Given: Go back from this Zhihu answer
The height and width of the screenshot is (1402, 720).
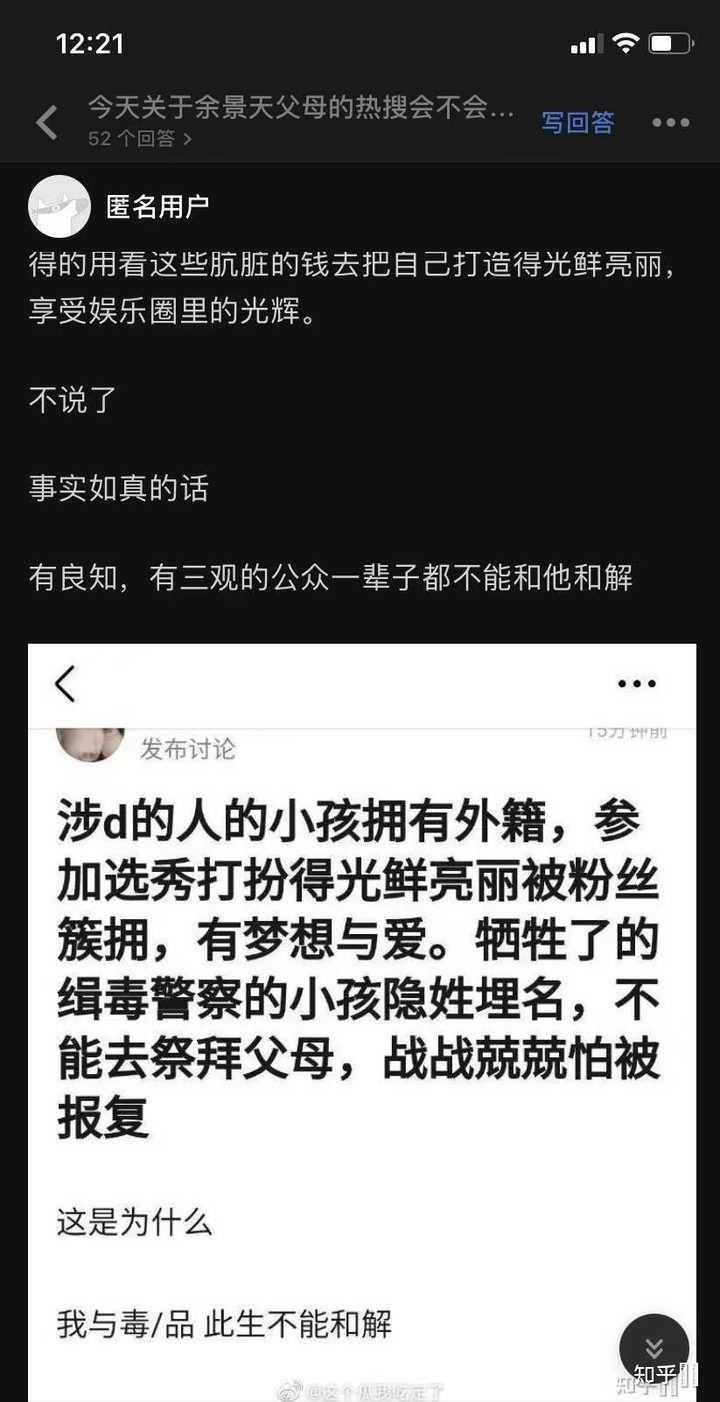Looking at the screenshot, I should (46, 122).
